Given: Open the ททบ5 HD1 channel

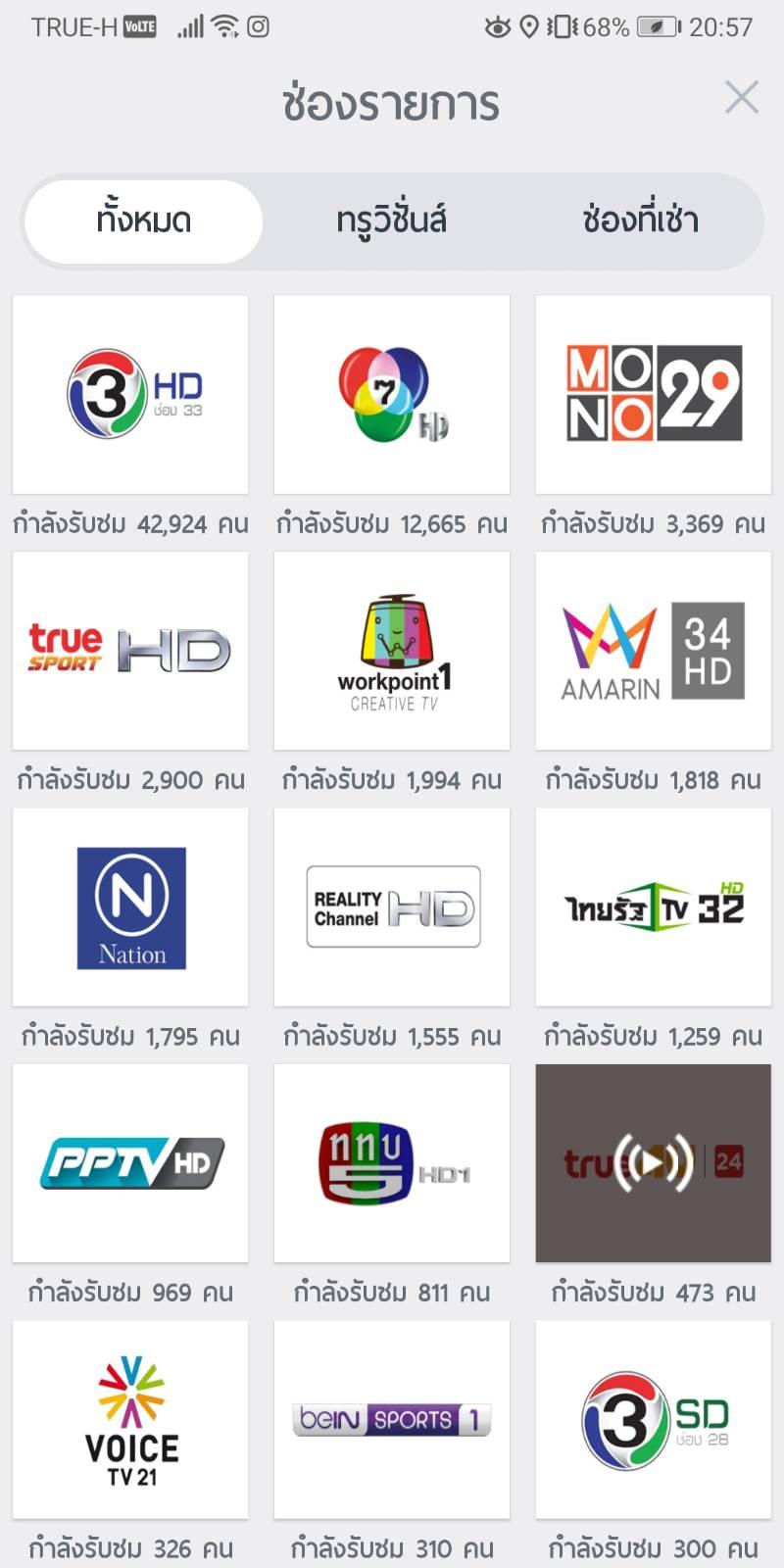Looking at the screenshot, I should (392, 1163).
